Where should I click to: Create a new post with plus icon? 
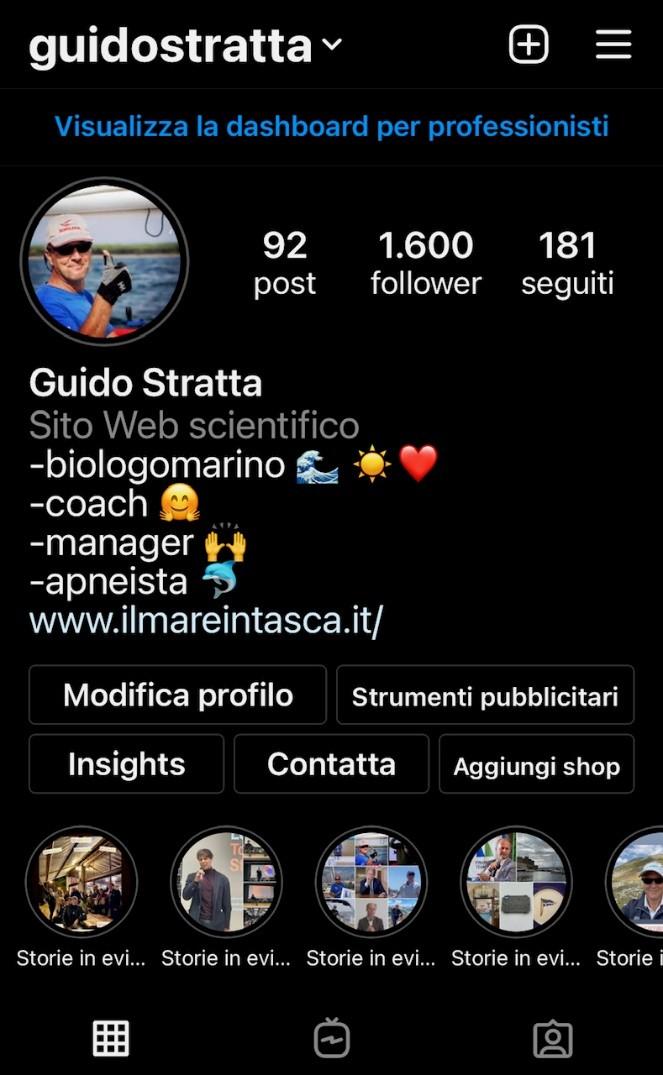tap(528, 45)
